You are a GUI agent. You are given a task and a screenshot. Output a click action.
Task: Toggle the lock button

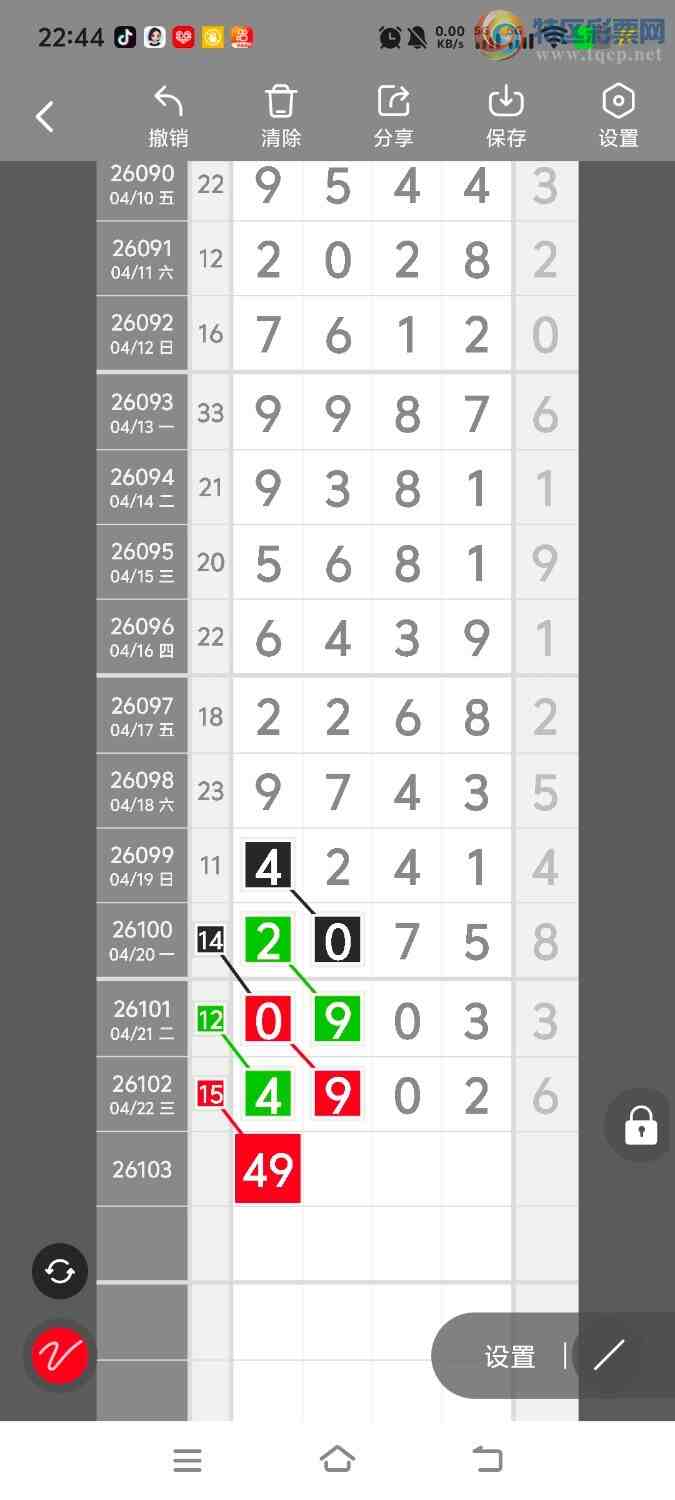click(x=640, y=1125)
